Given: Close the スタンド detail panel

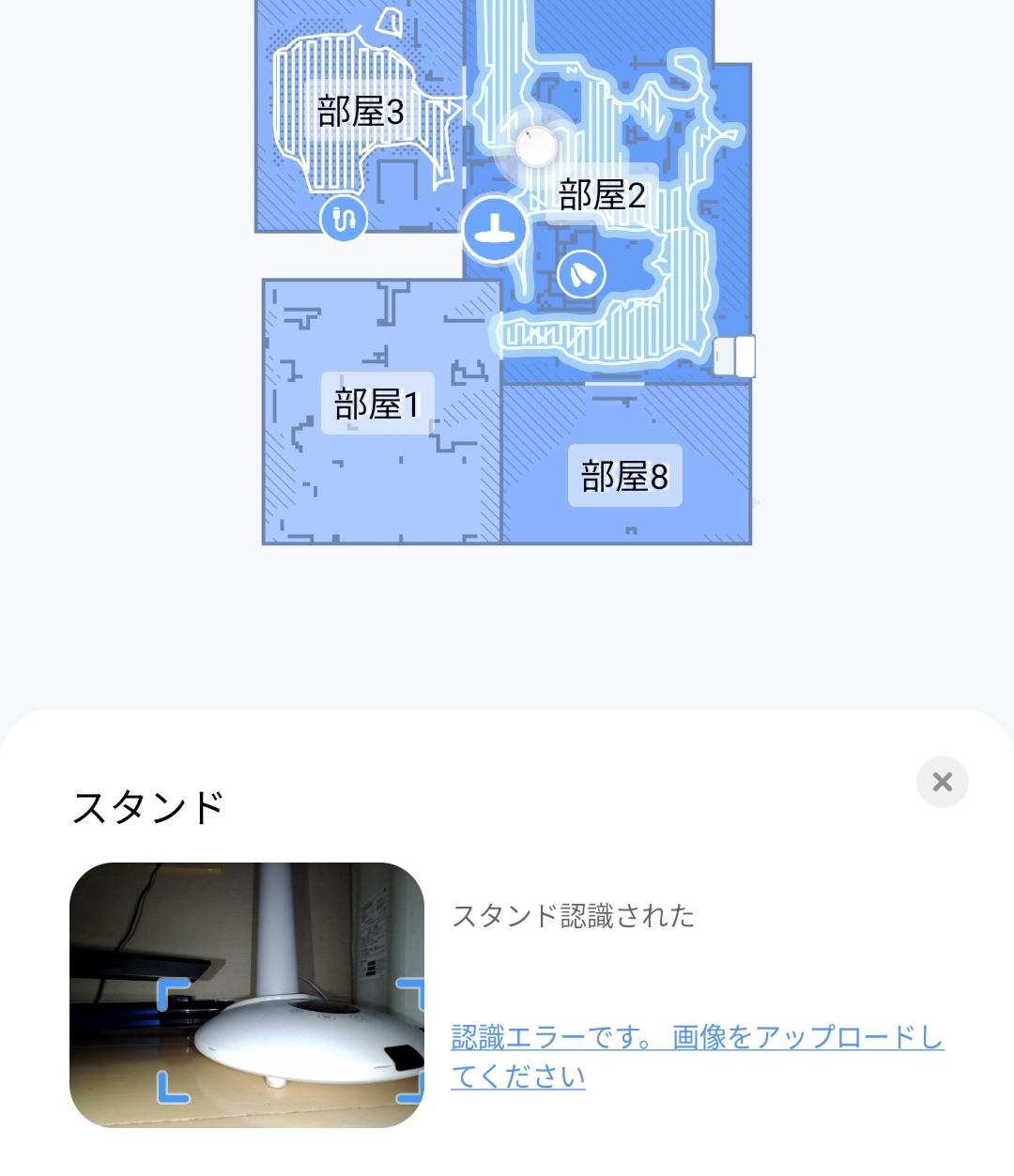Looking at the screenshot, I should [942, 782].
